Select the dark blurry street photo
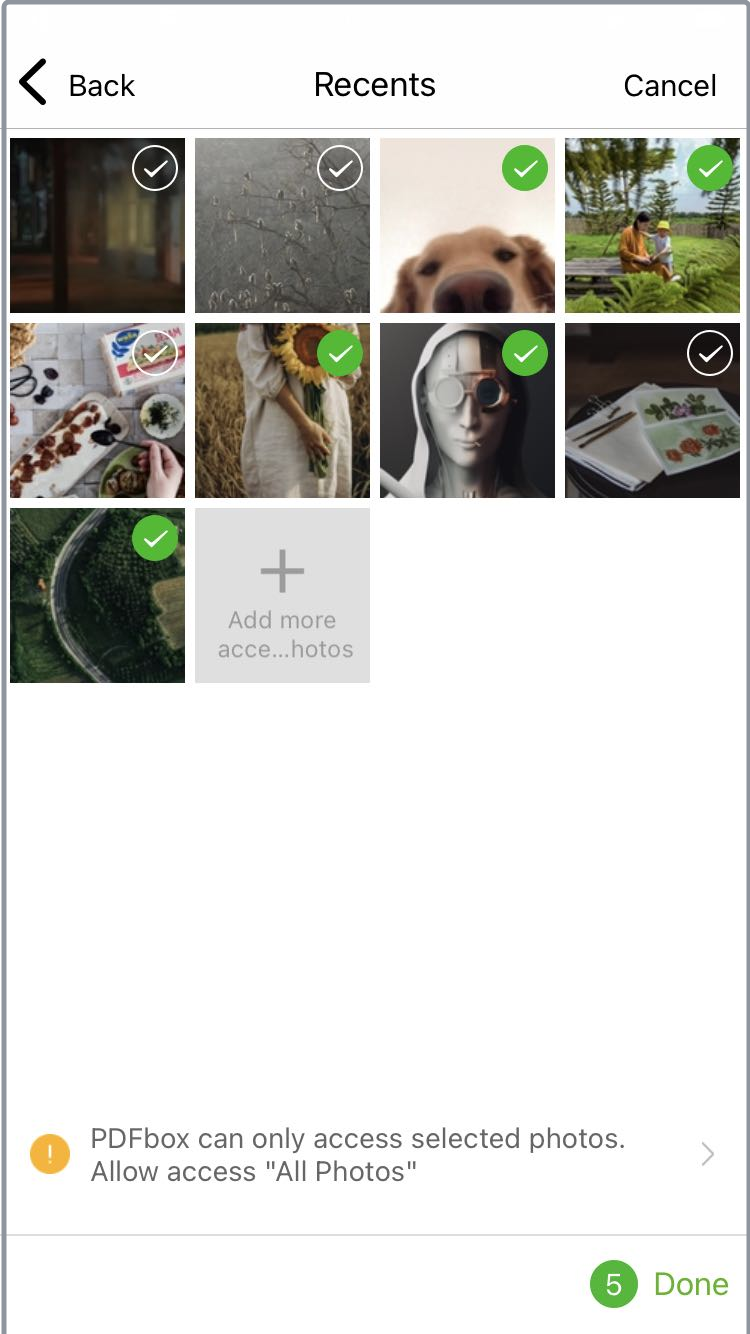750x1334 pixels. click(97, 225)
